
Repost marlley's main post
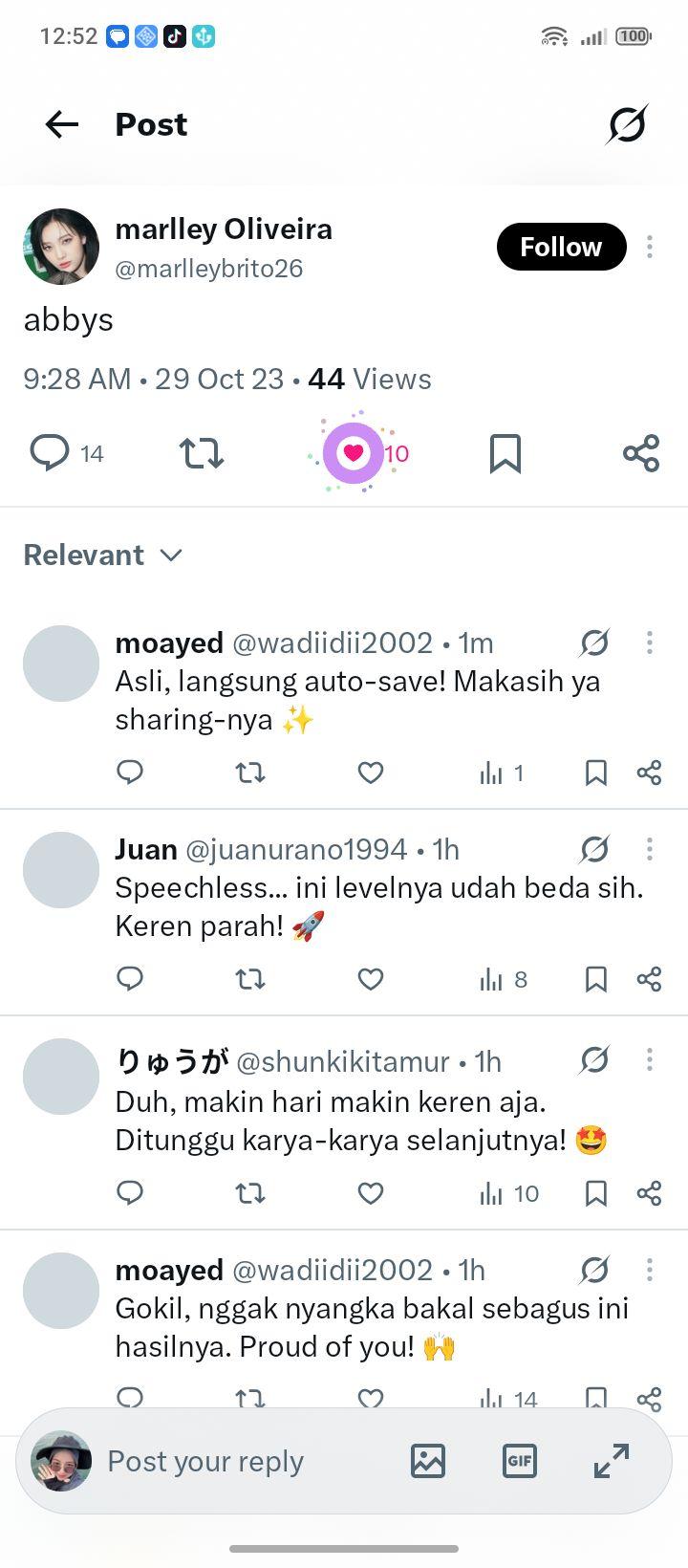coord(202,453)
